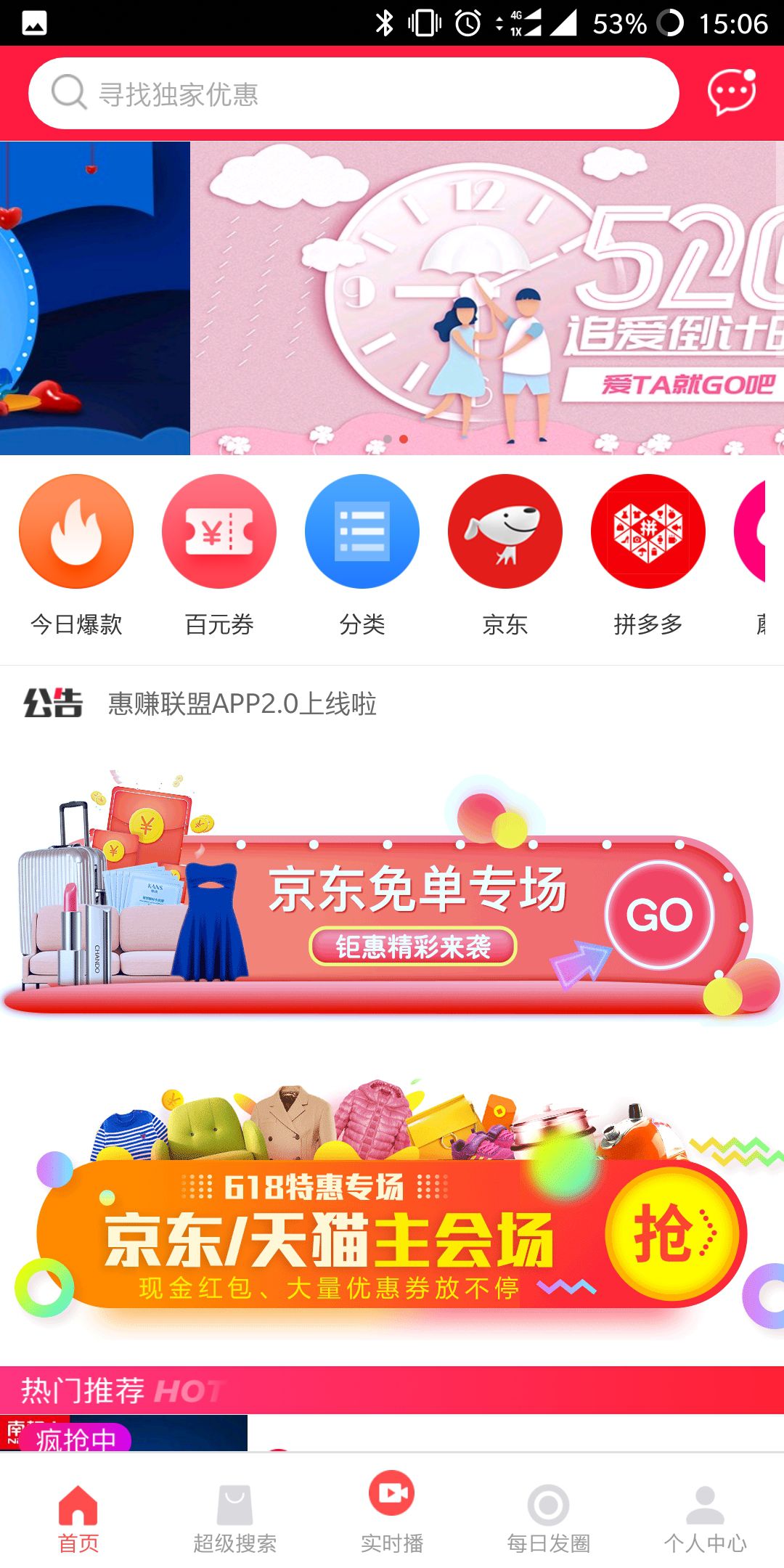The width and height of the screenshot is (784, 1568).
Task: Open the messages chat bubble icon
Action: point(731,92)
